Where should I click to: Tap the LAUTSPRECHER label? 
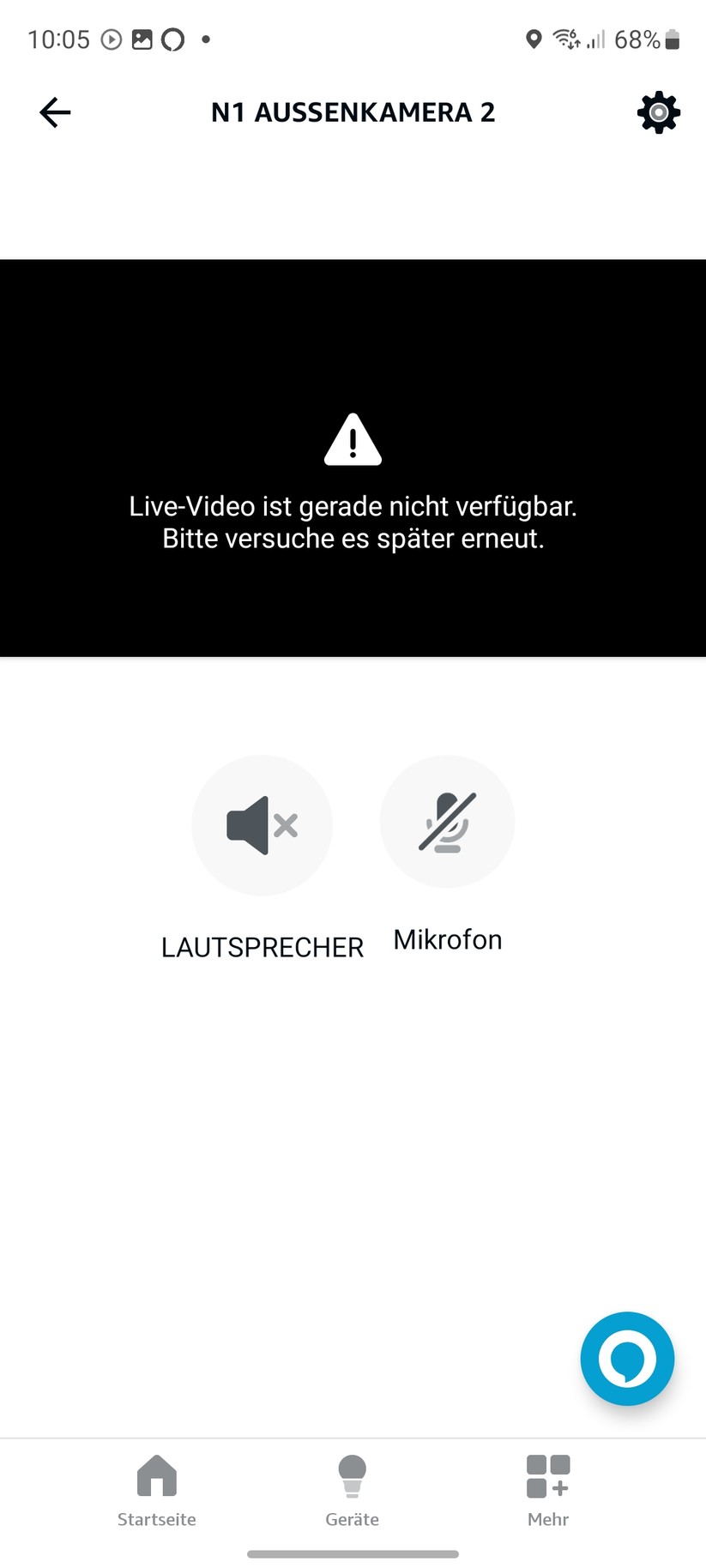click(262, 947)
